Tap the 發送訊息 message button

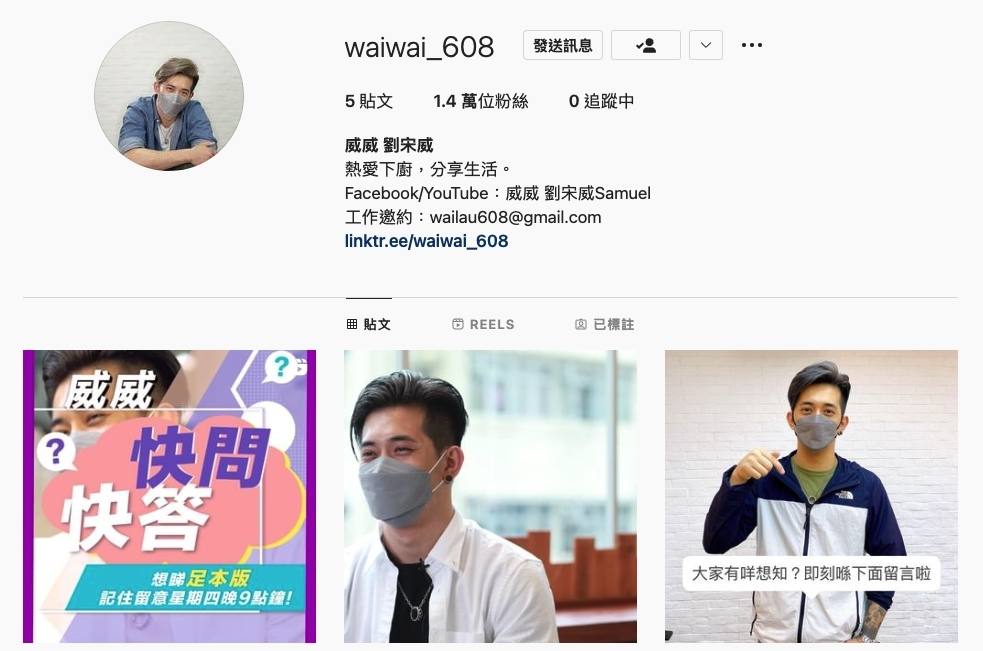pyautogui.click(x=563, y=45)
